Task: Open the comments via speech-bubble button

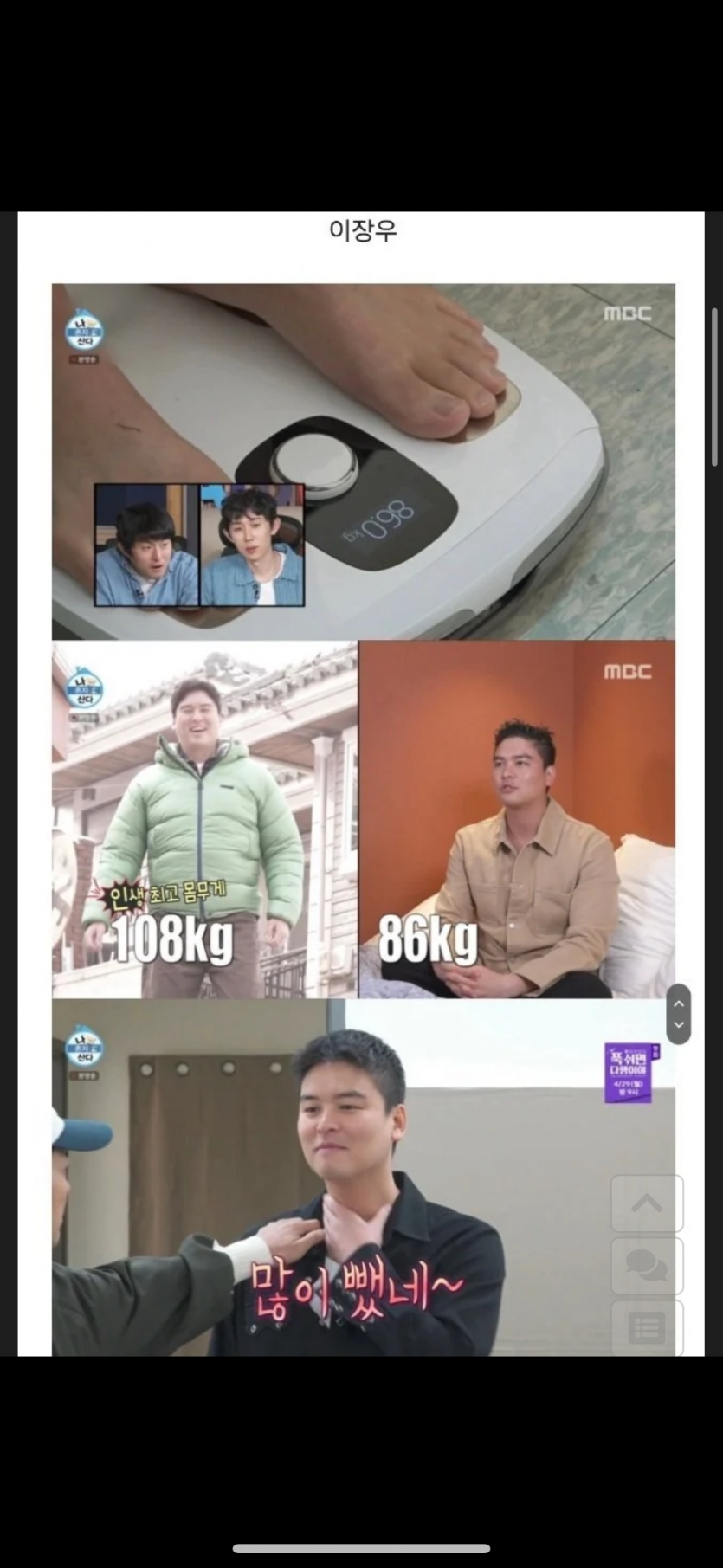Action: 647,1266
